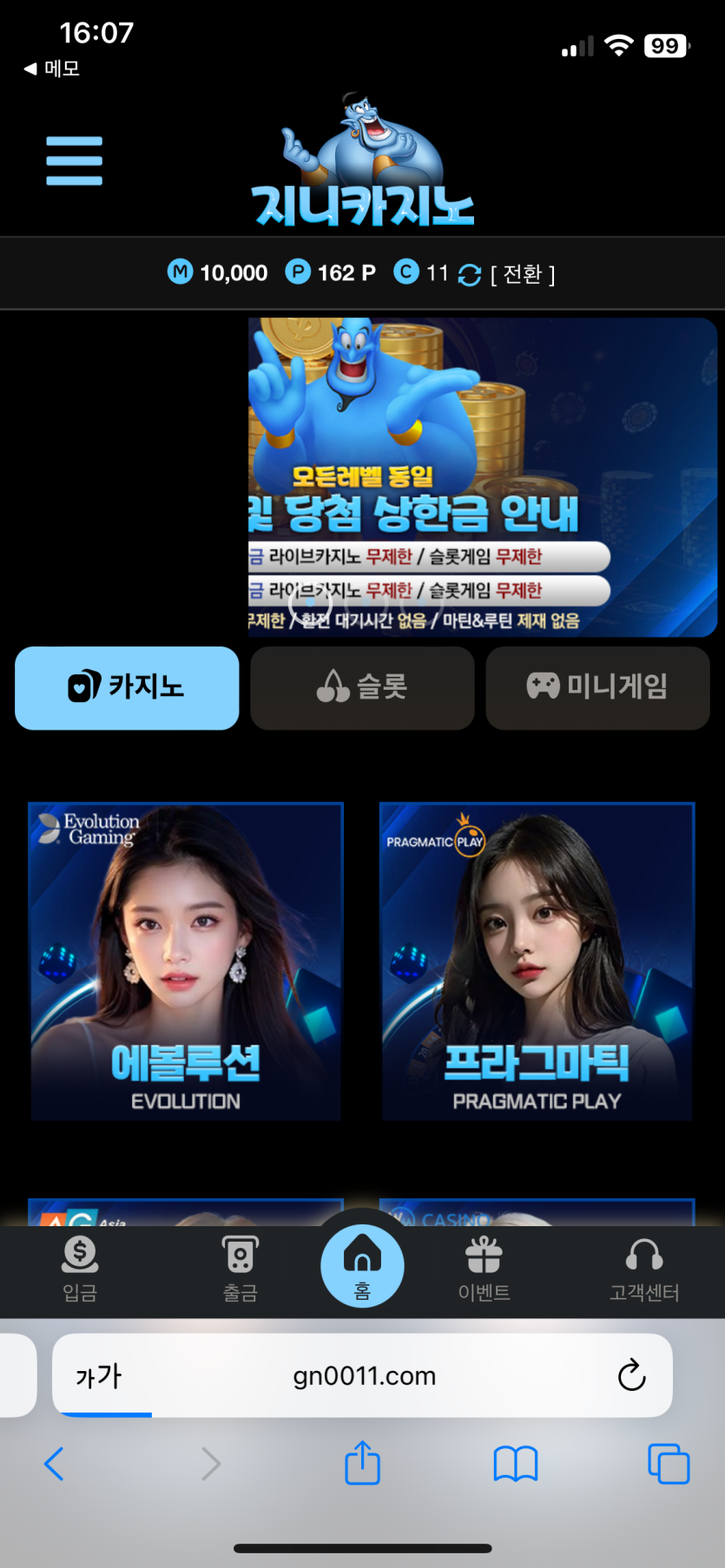Refresh balance with the sync icon

(x=469, y=275)
